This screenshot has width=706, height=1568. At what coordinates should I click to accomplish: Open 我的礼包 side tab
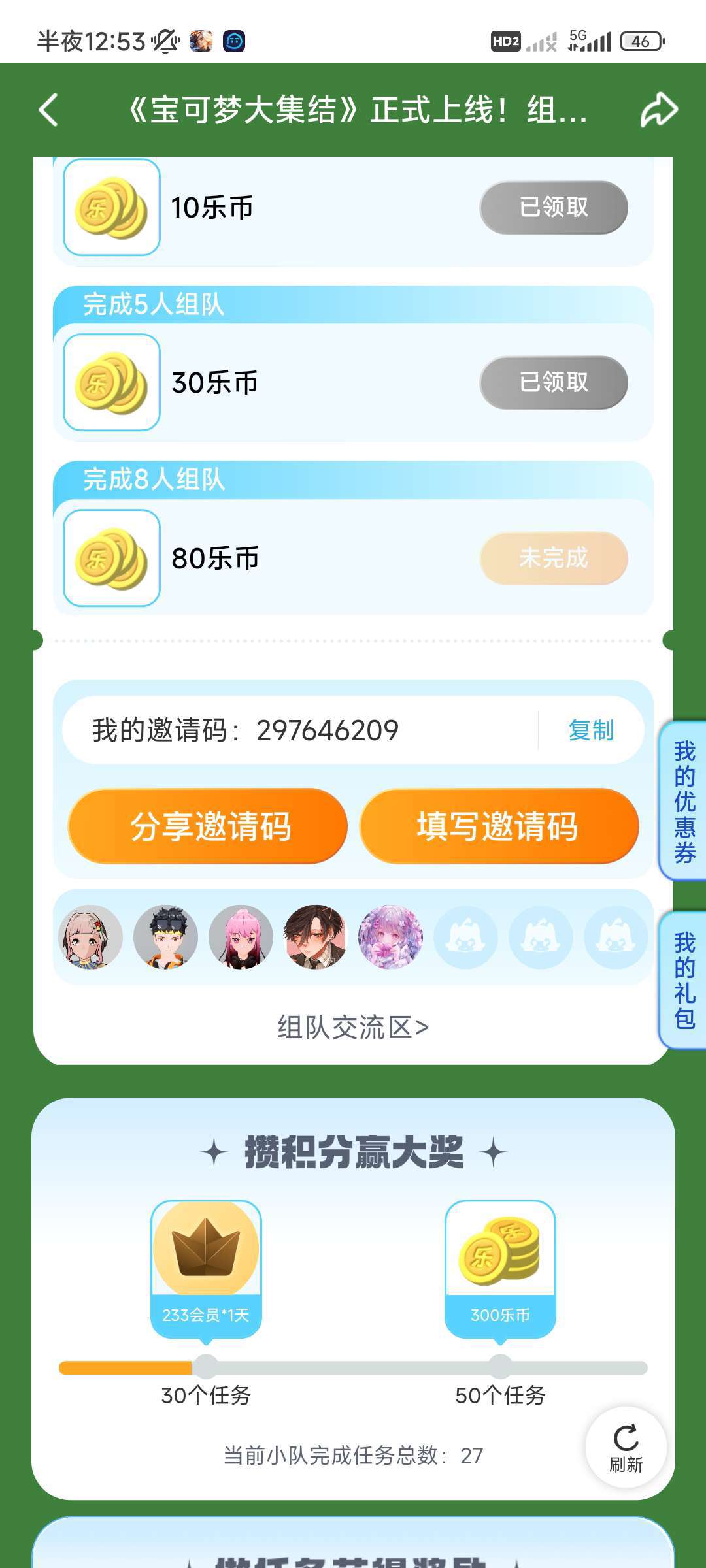point(684,980)
